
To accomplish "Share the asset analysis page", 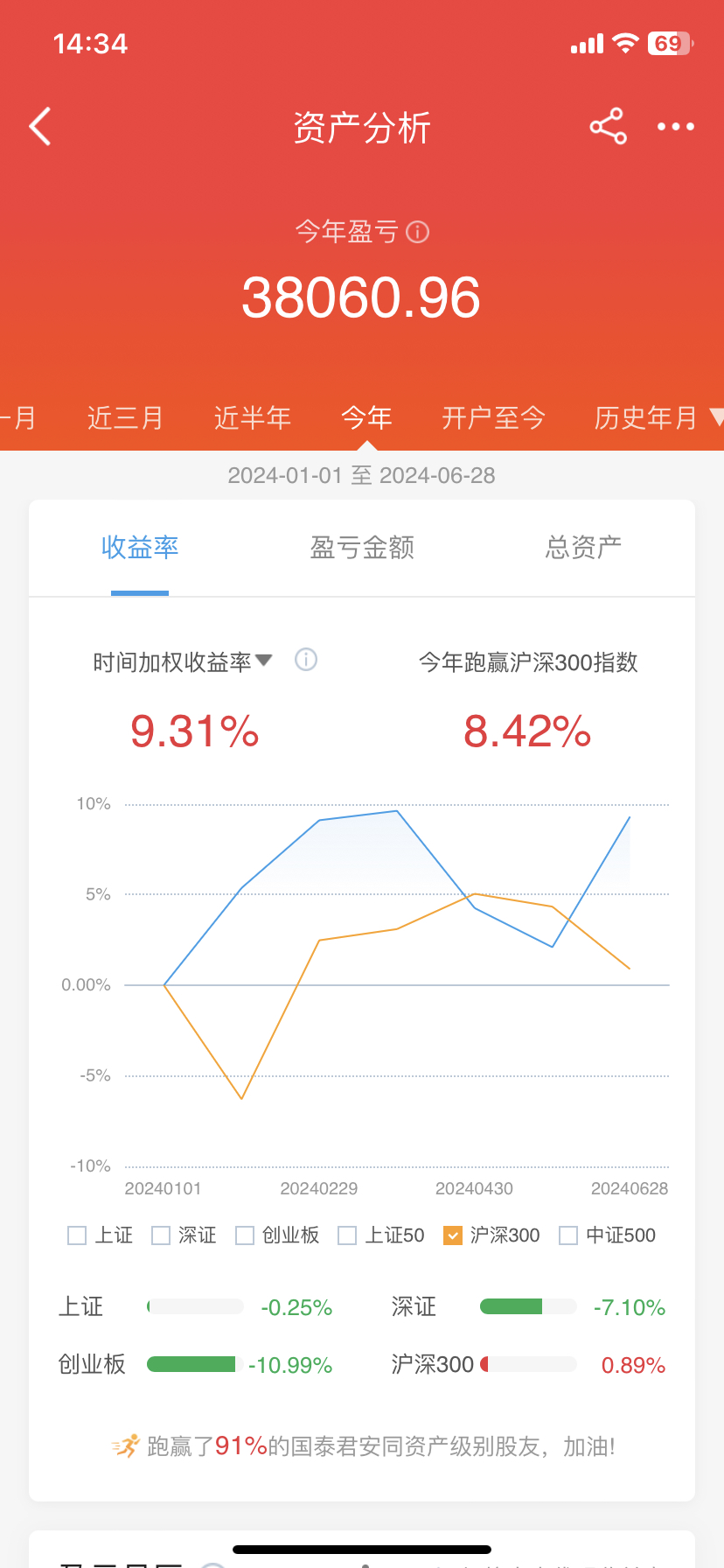I will (608, 126).
